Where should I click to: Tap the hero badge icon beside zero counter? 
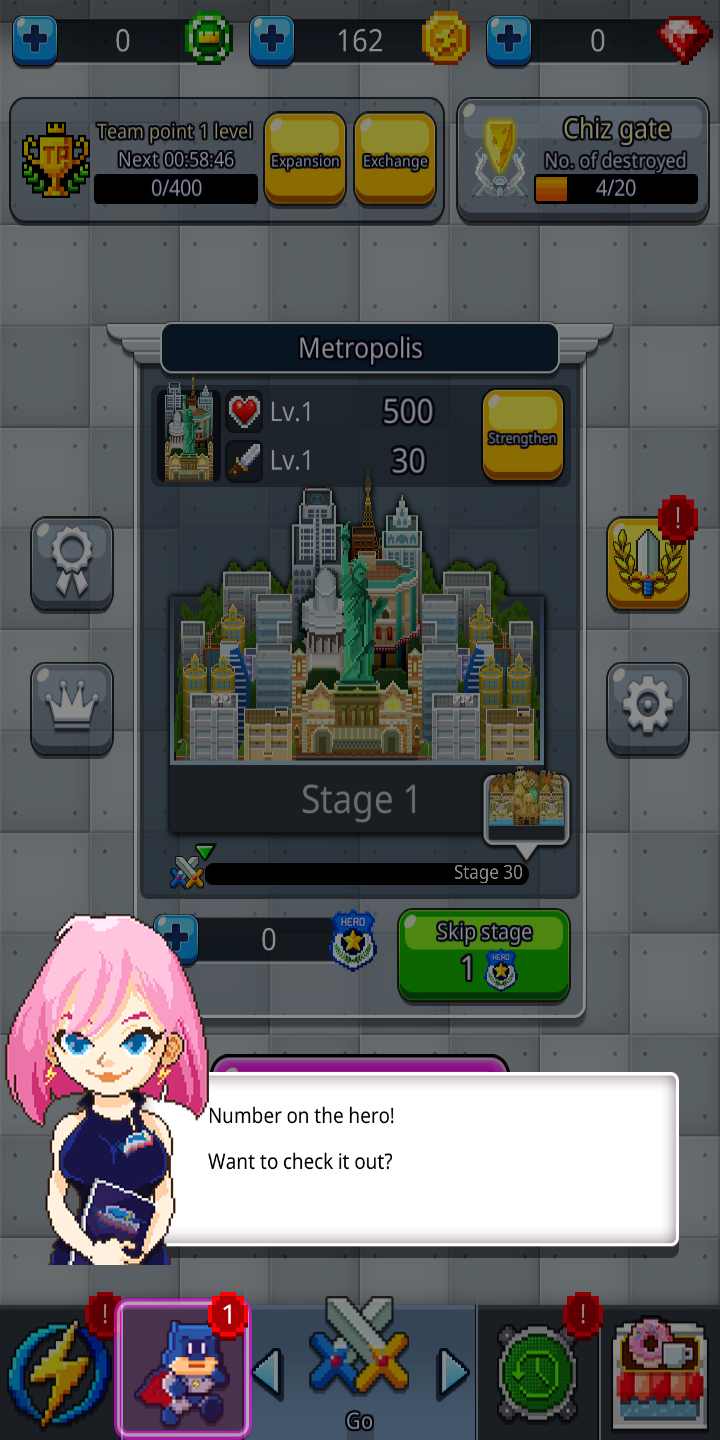coord(352,940)
